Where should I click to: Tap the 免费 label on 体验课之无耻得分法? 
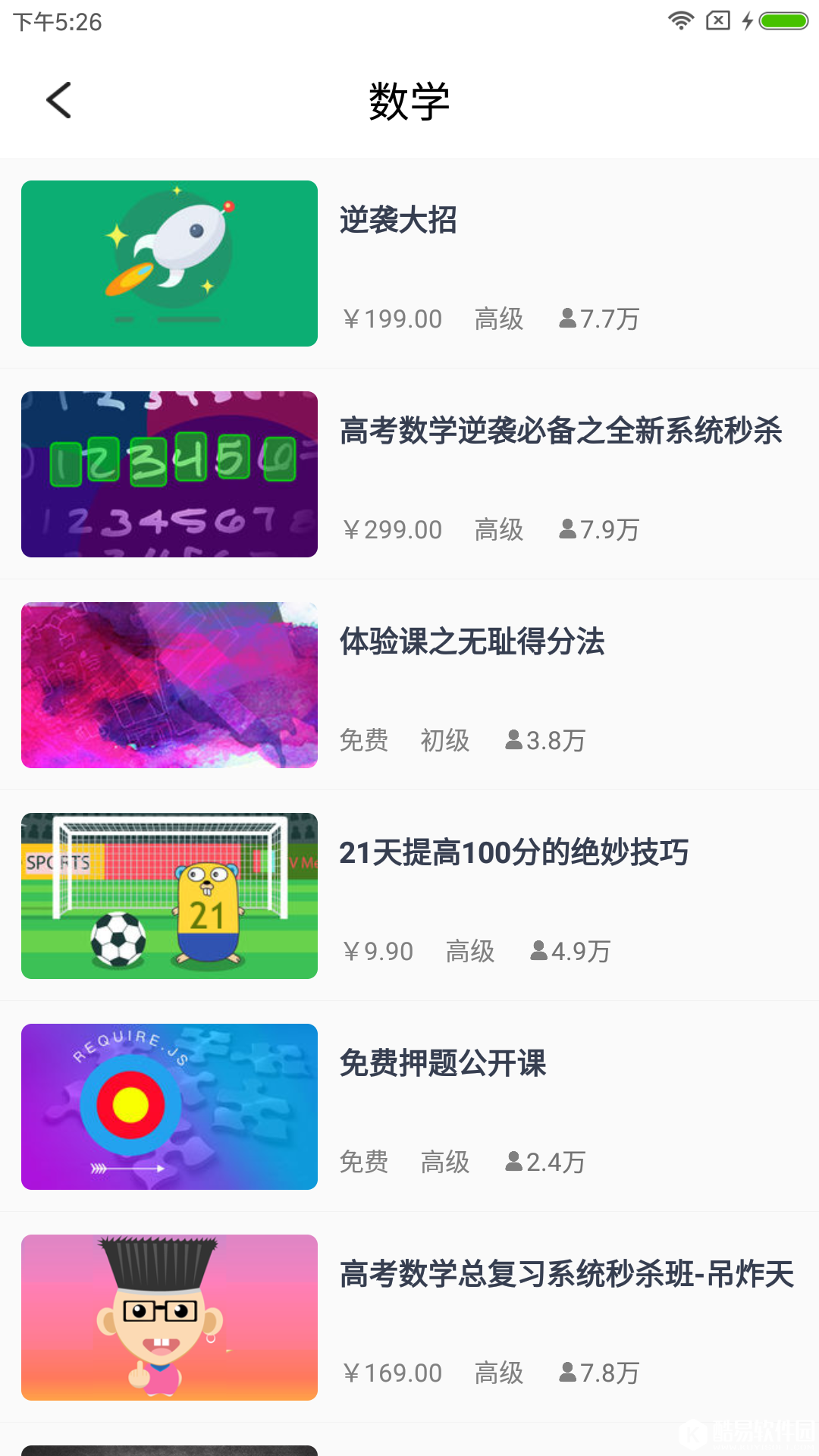point(364,740)
